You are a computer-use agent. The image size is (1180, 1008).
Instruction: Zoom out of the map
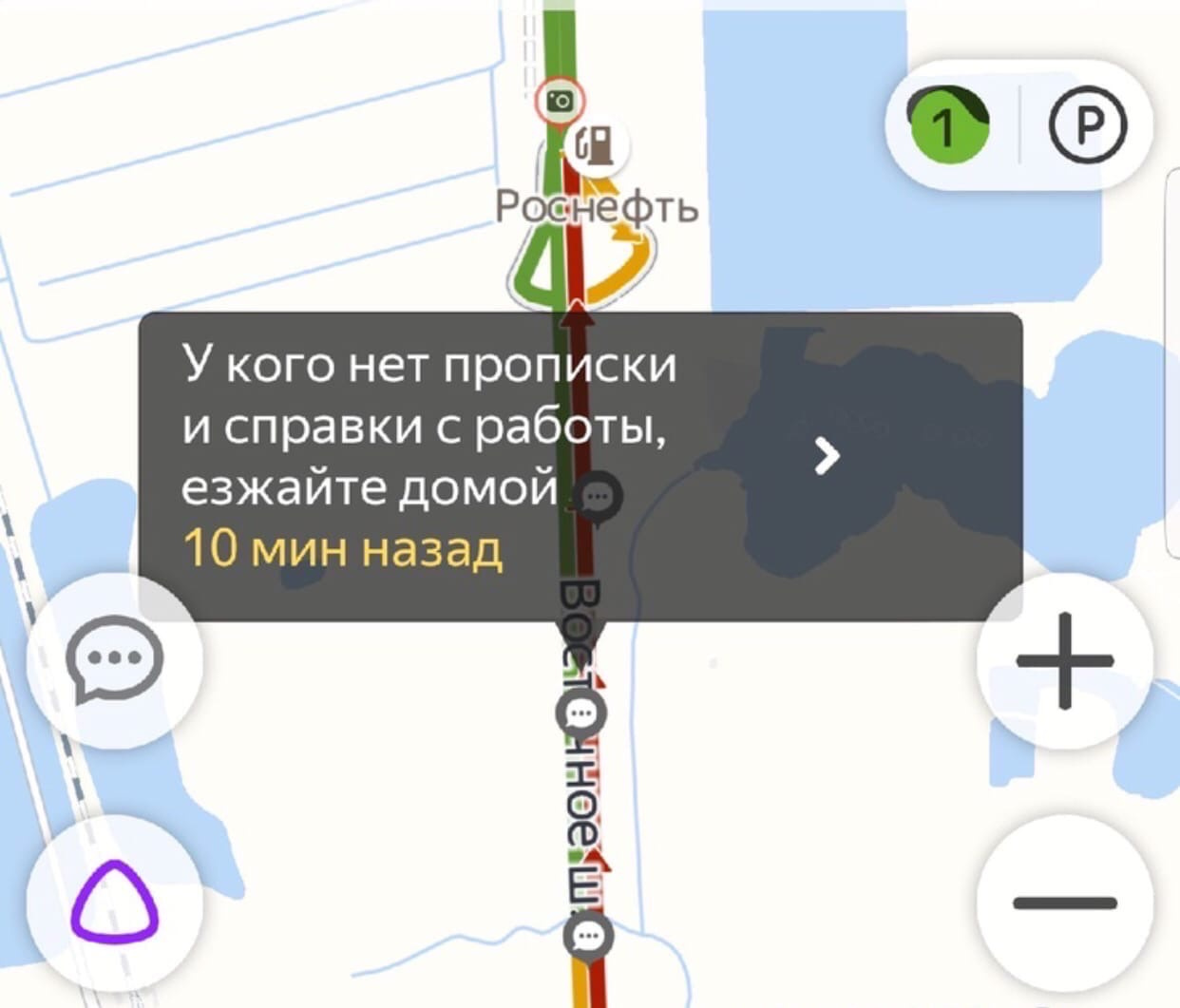1064,903
